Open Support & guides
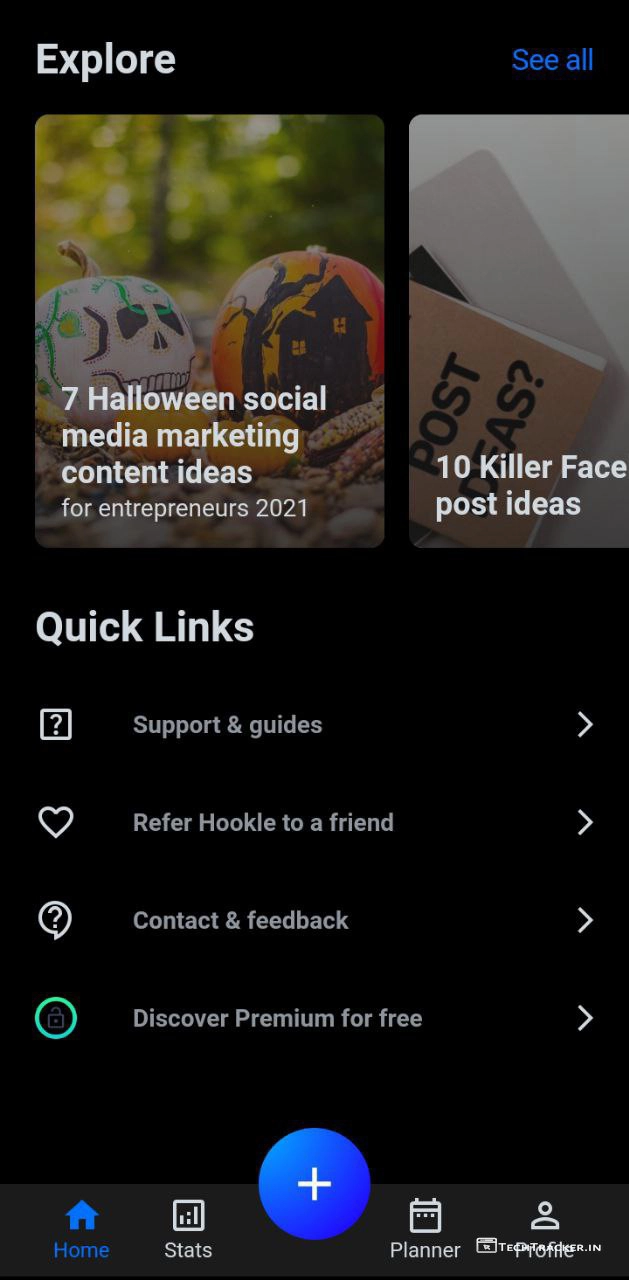 pos(314,725)
